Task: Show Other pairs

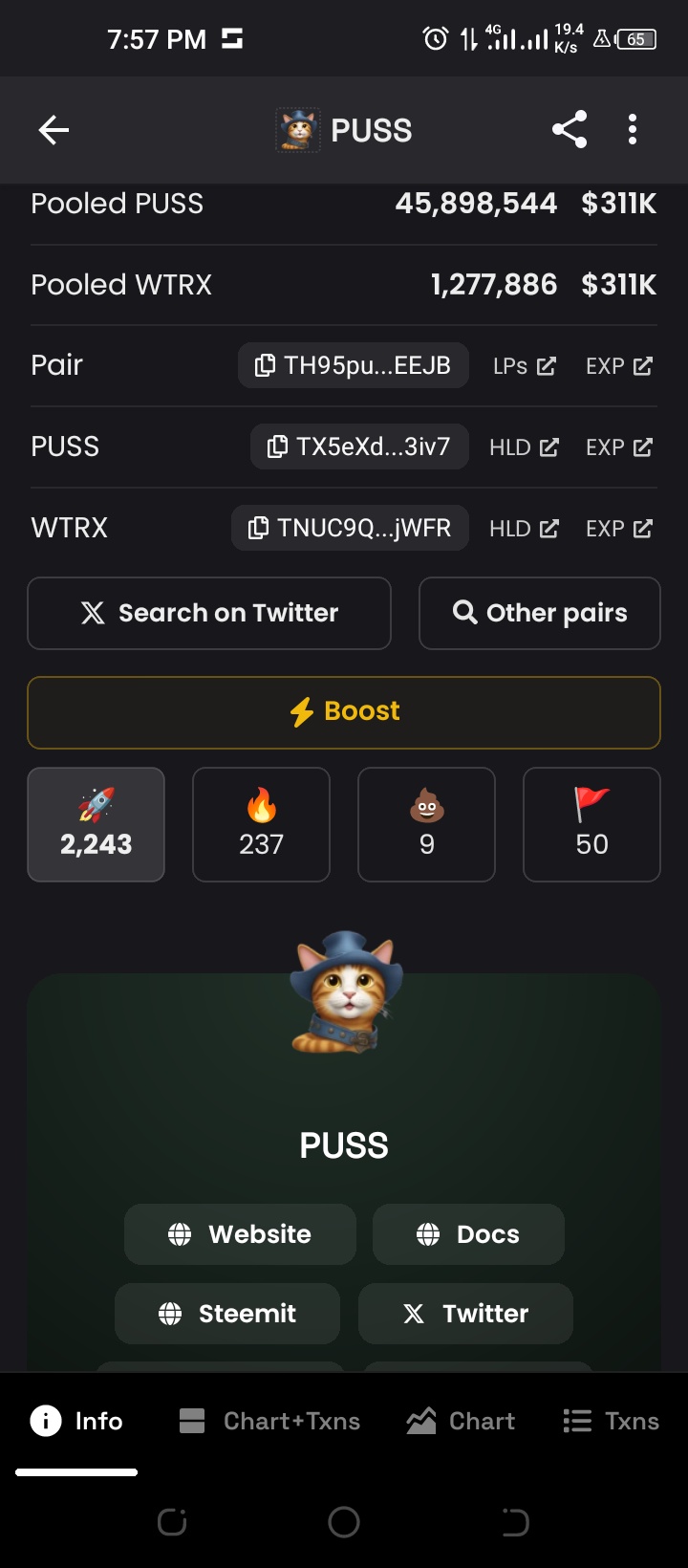Action: click(x=540, y=613)
